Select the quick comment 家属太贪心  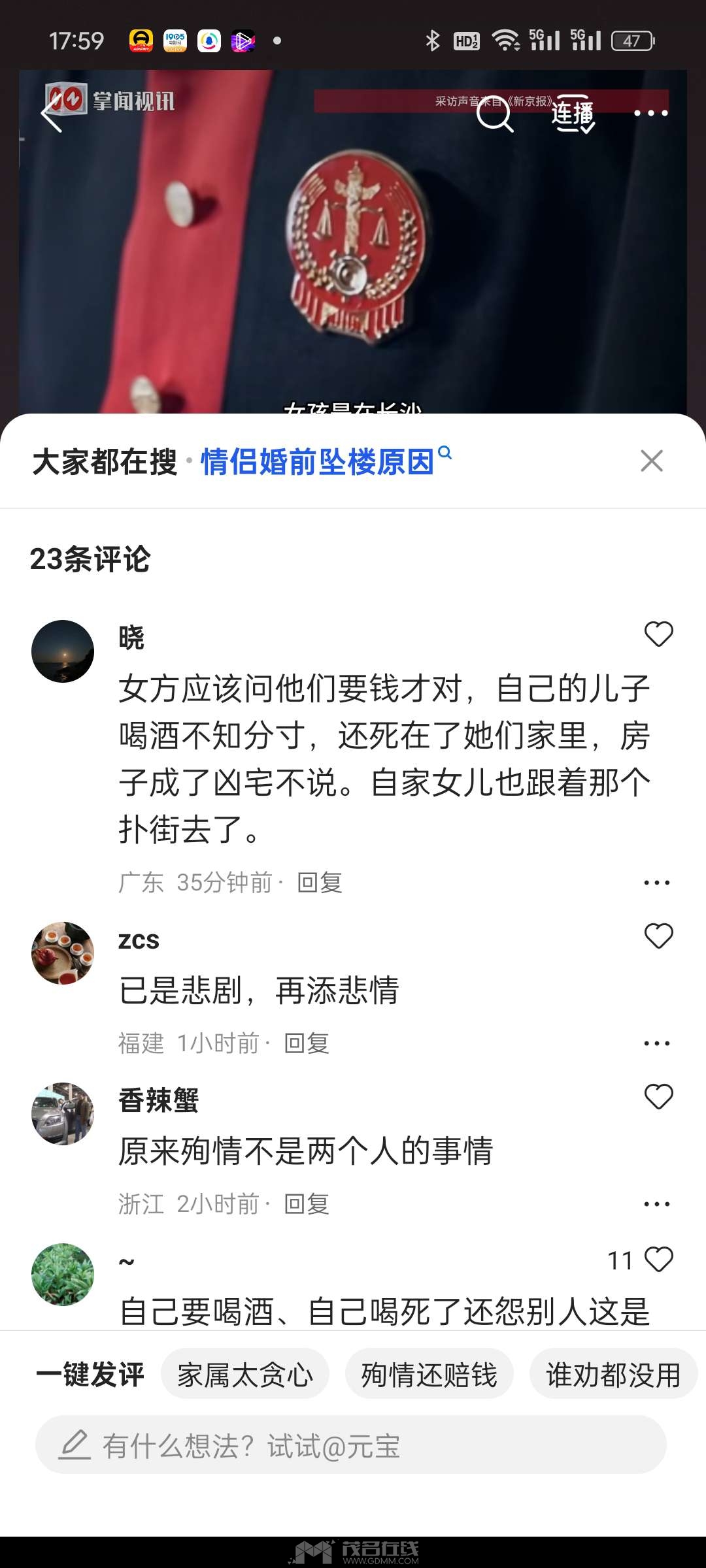coord(245,1375)
